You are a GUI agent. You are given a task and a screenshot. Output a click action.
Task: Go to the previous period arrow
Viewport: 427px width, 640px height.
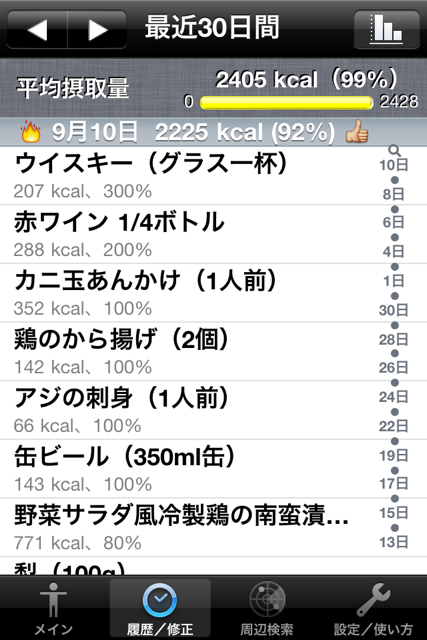pyautogui.click(x=37, y=29)
